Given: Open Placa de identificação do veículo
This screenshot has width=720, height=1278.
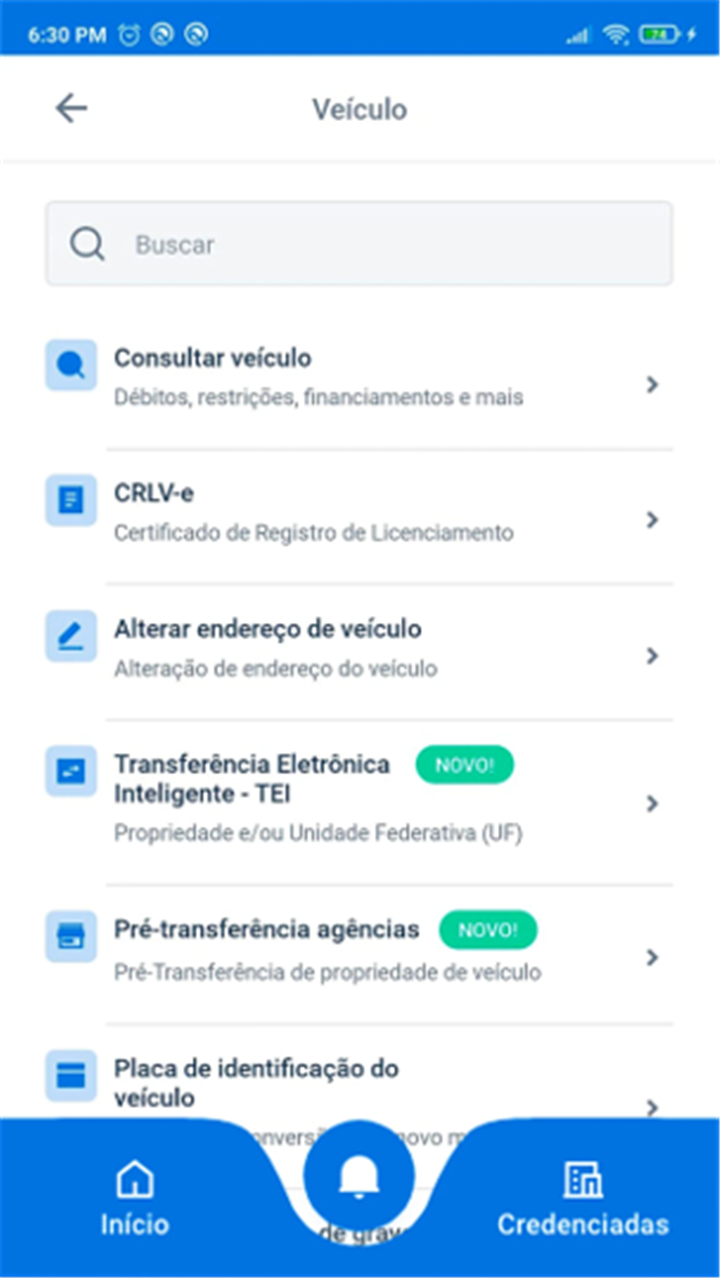Looking at the screenshot, I should (359, 1083).
